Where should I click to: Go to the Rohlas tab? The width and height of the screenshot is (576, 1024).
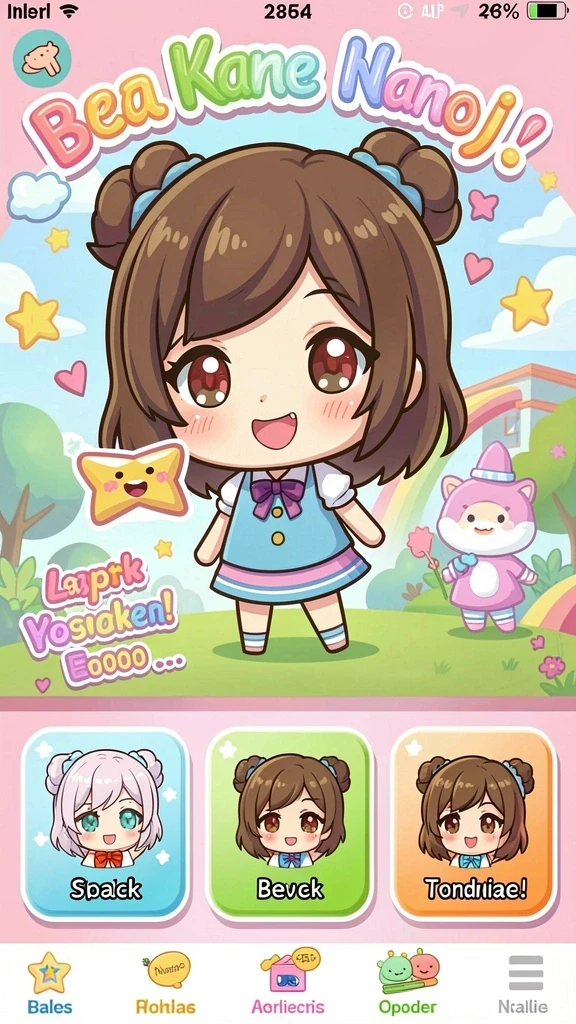coord(165,983)
